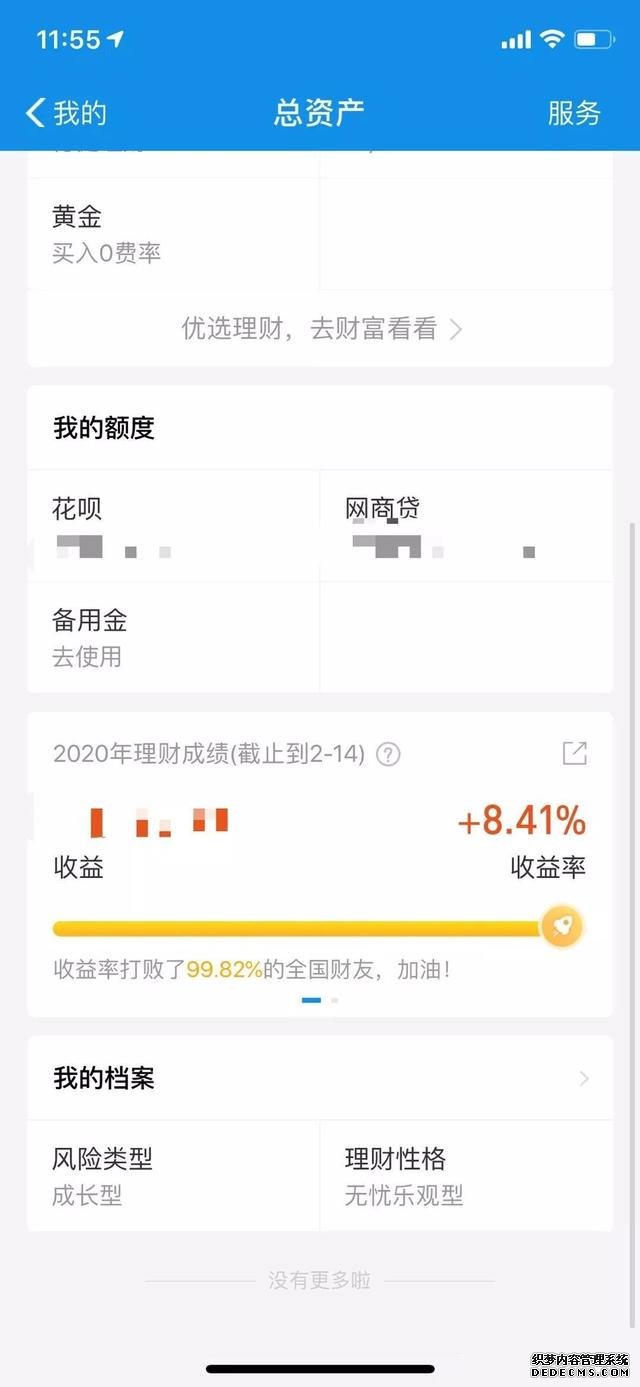
Task: Open the 网商贷 loan entry
Action: click(x=466, y=526)
